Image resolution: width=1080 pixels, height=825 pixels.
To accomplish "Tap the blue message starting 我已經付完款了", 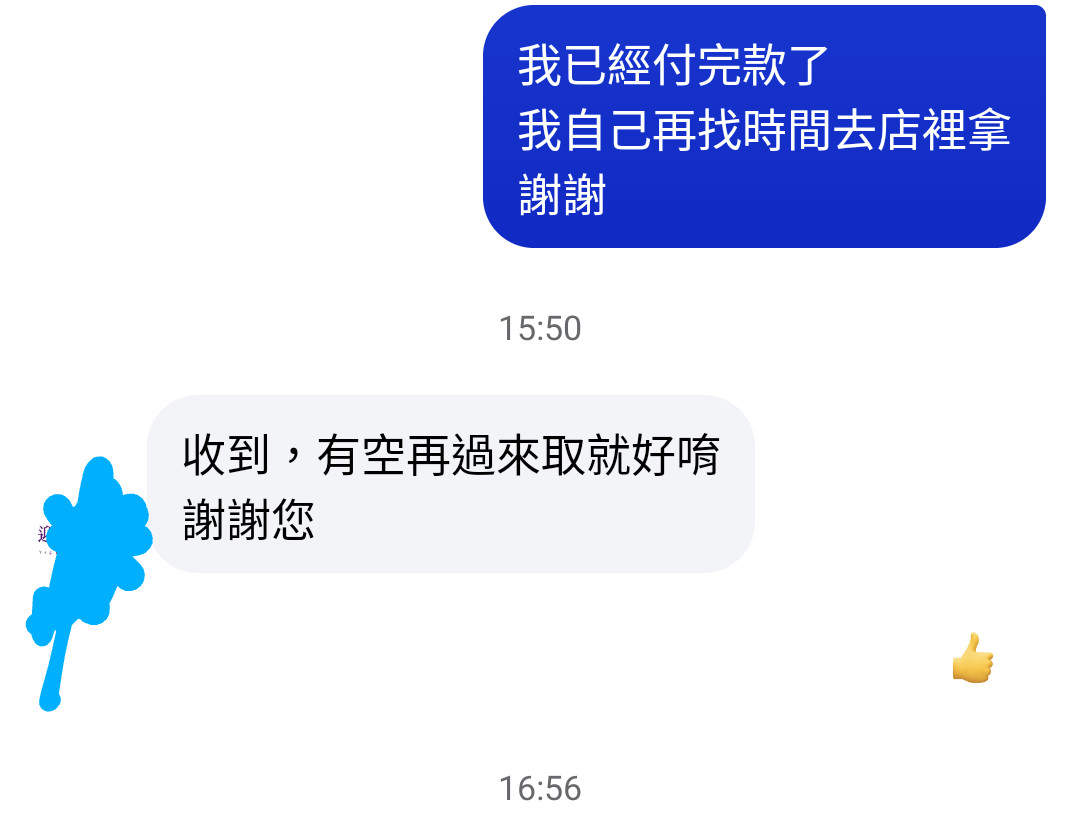I will click(x=764, y=127).
